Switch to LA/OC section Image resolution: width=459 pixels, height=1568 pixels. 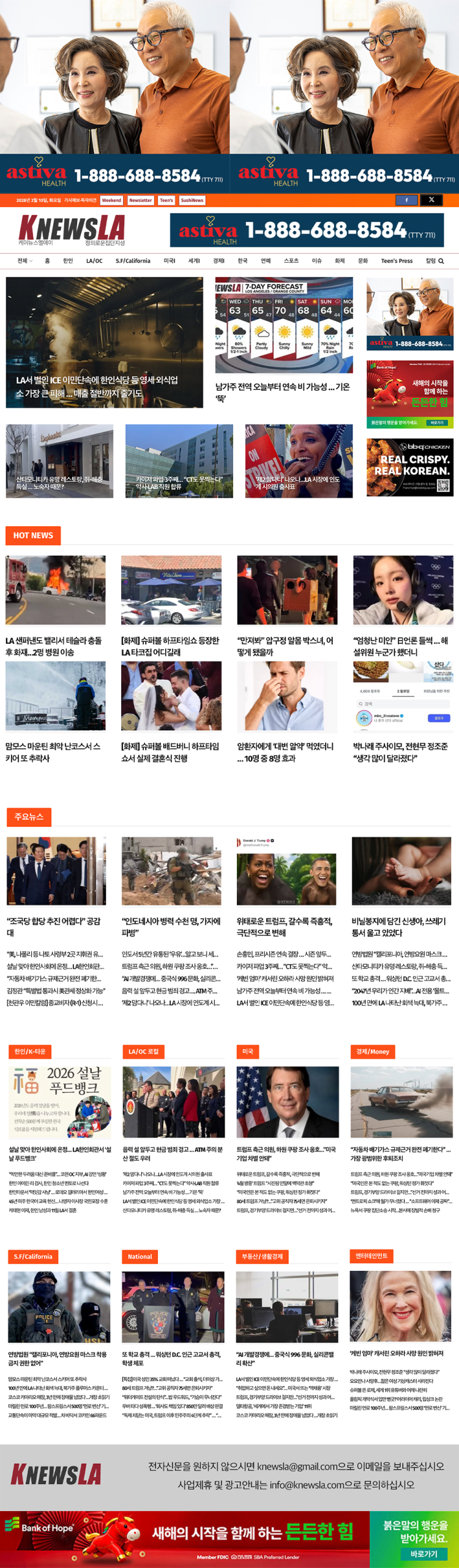pyautogui.click(x=94, y=261)
